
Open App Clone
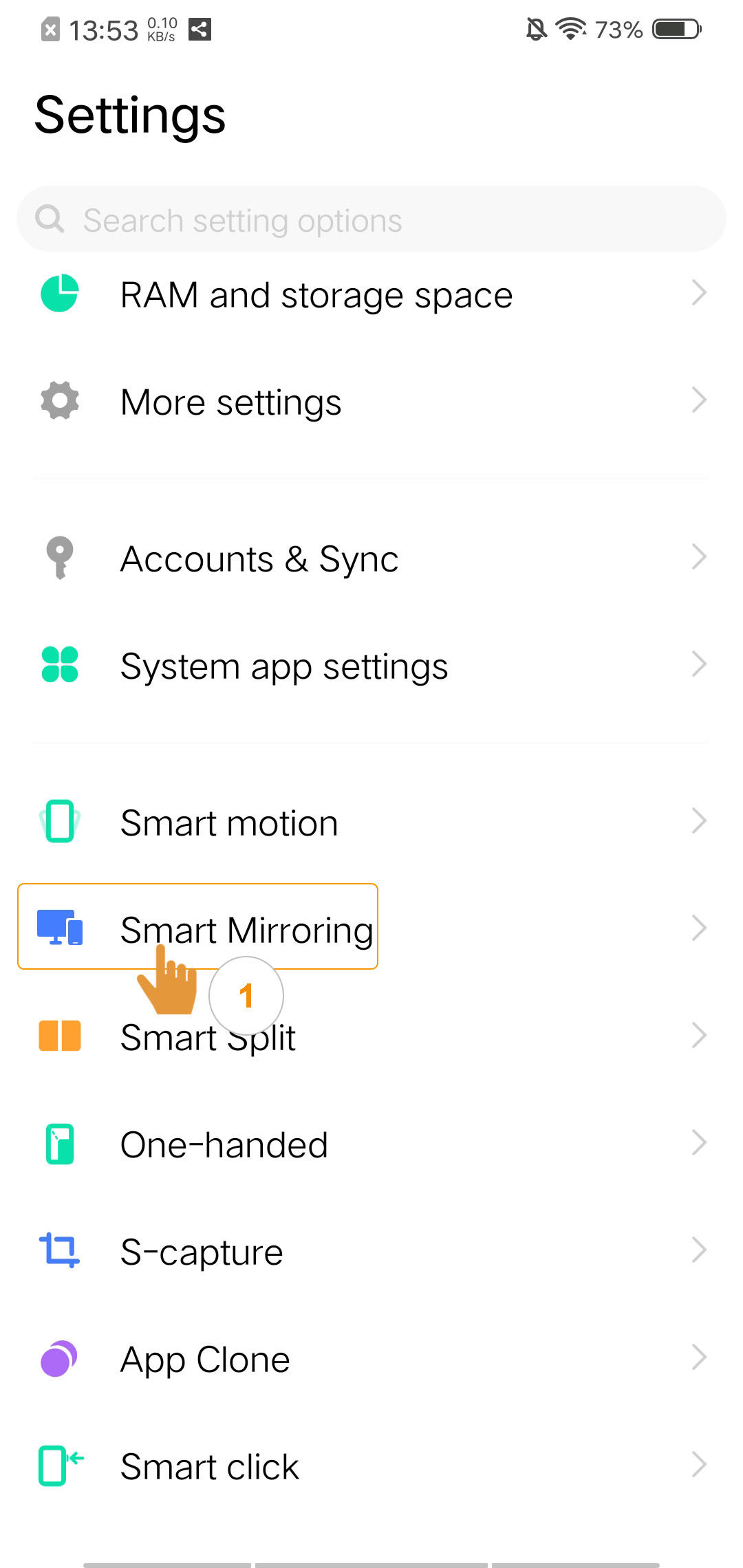pos(371,1359)
